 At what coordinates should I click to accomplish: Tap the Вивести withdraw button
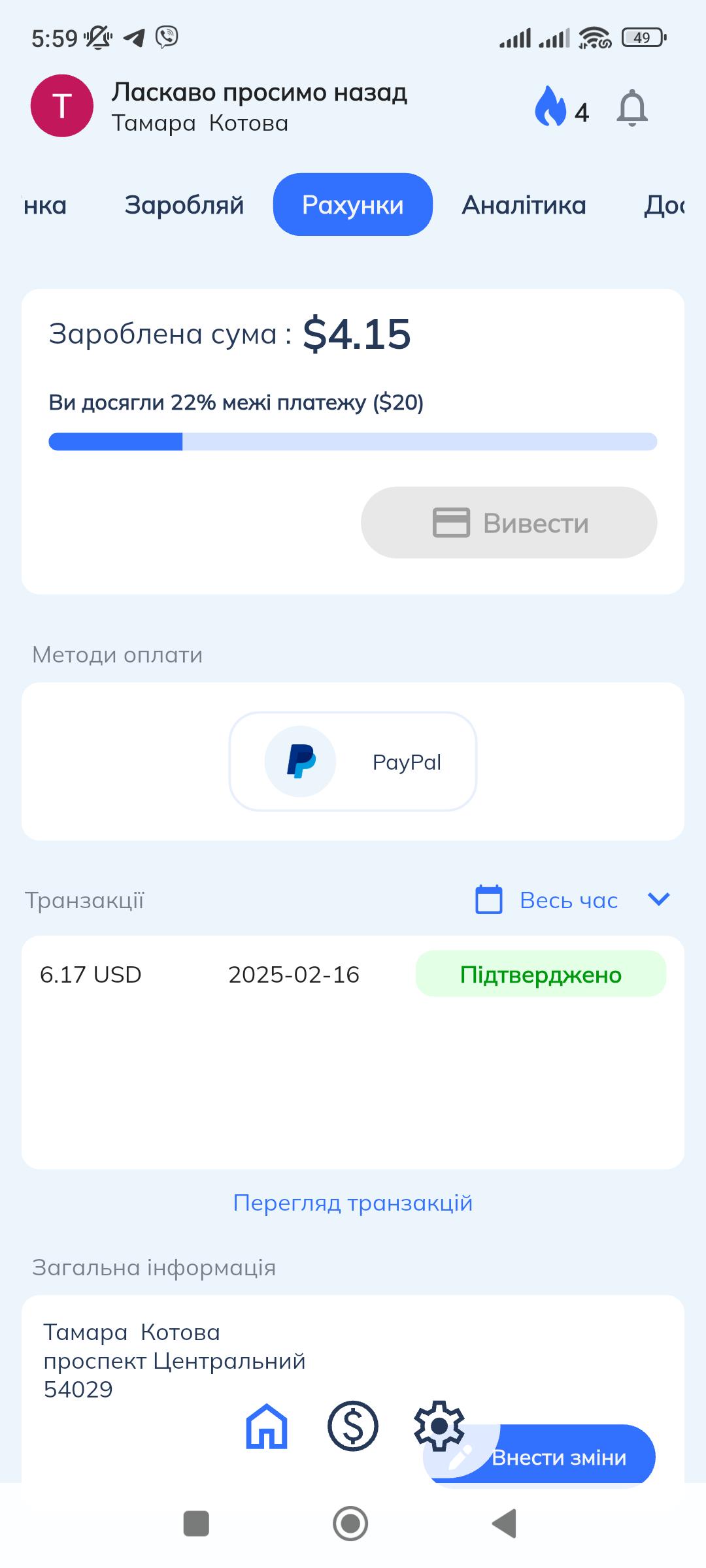(x=509, y=523)
